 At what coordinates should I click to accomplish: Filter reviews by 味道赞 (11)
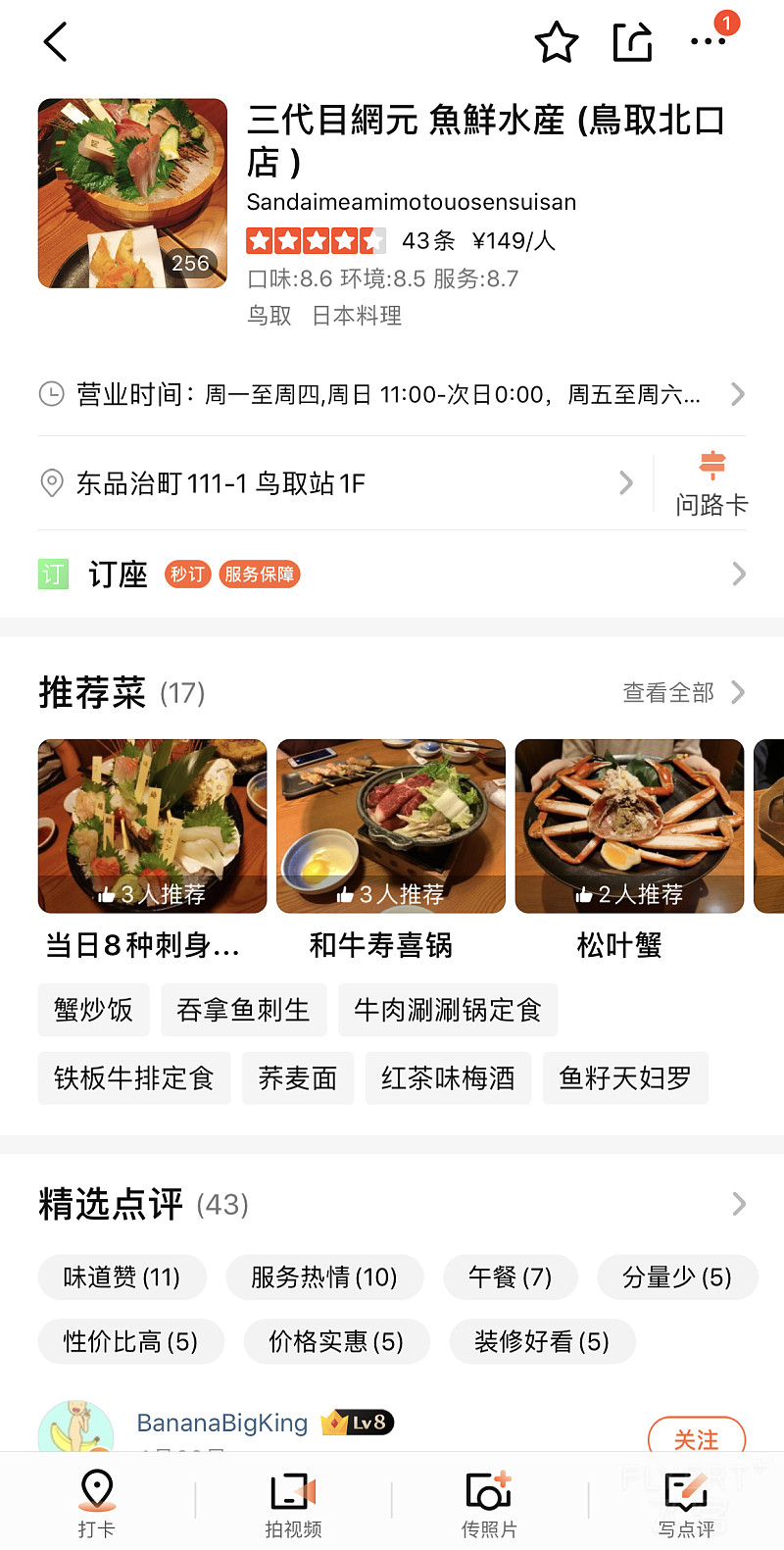(122, 1277)
